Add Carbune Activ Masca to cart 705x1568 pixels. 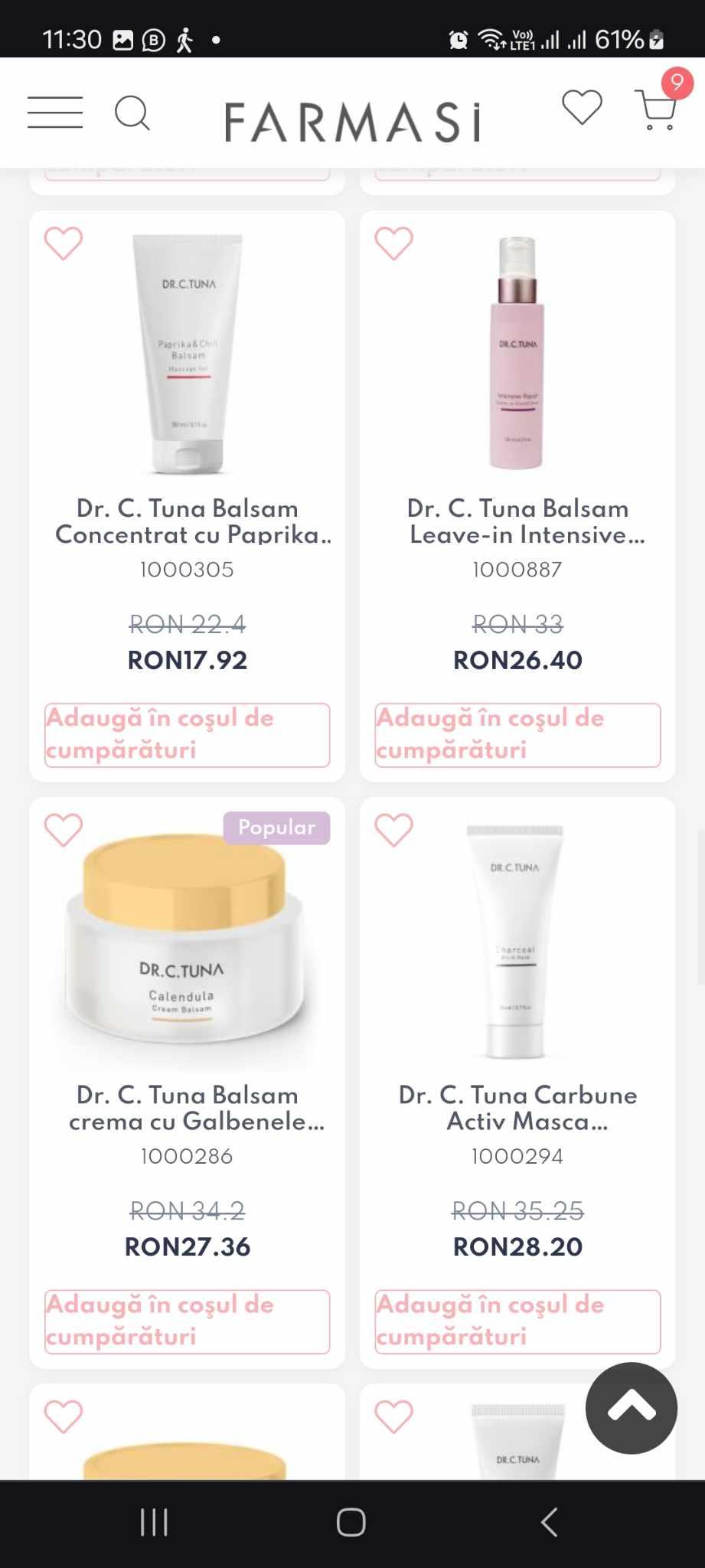(517, 1321)
